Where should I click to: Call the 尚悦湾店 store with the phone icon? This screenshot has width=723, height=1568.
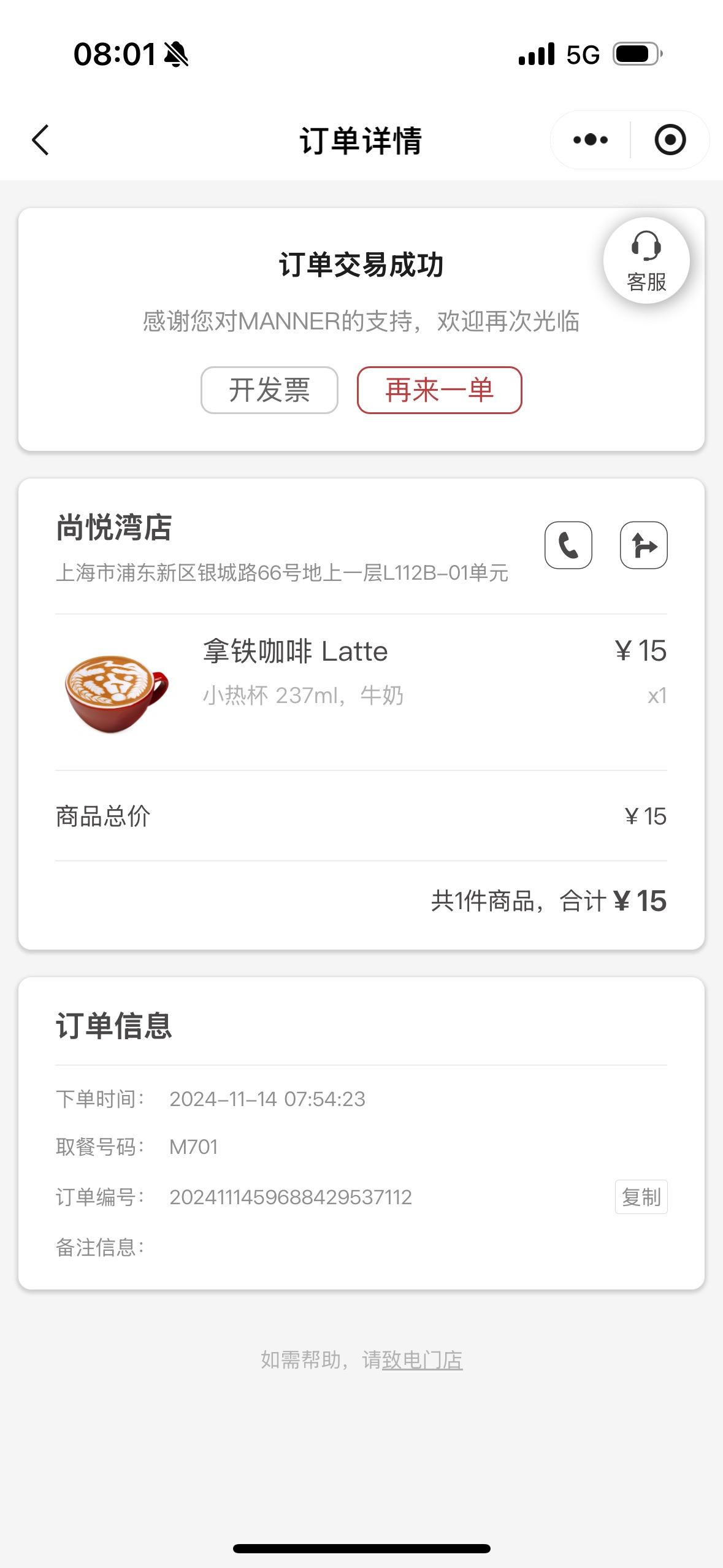click(x=568, y=545)
